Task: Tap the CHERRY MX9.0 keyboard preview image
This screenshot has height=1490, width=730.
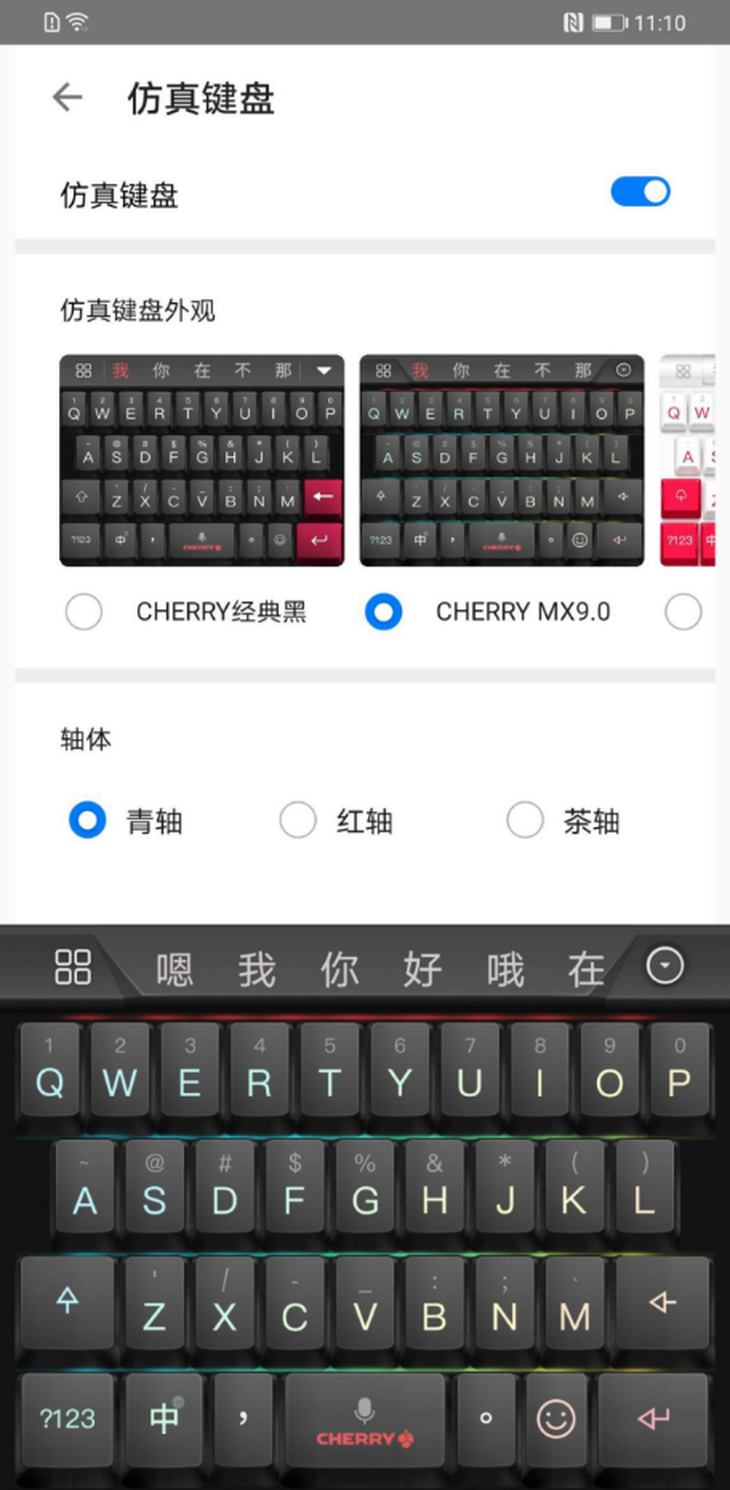Action: coord(501,460)
